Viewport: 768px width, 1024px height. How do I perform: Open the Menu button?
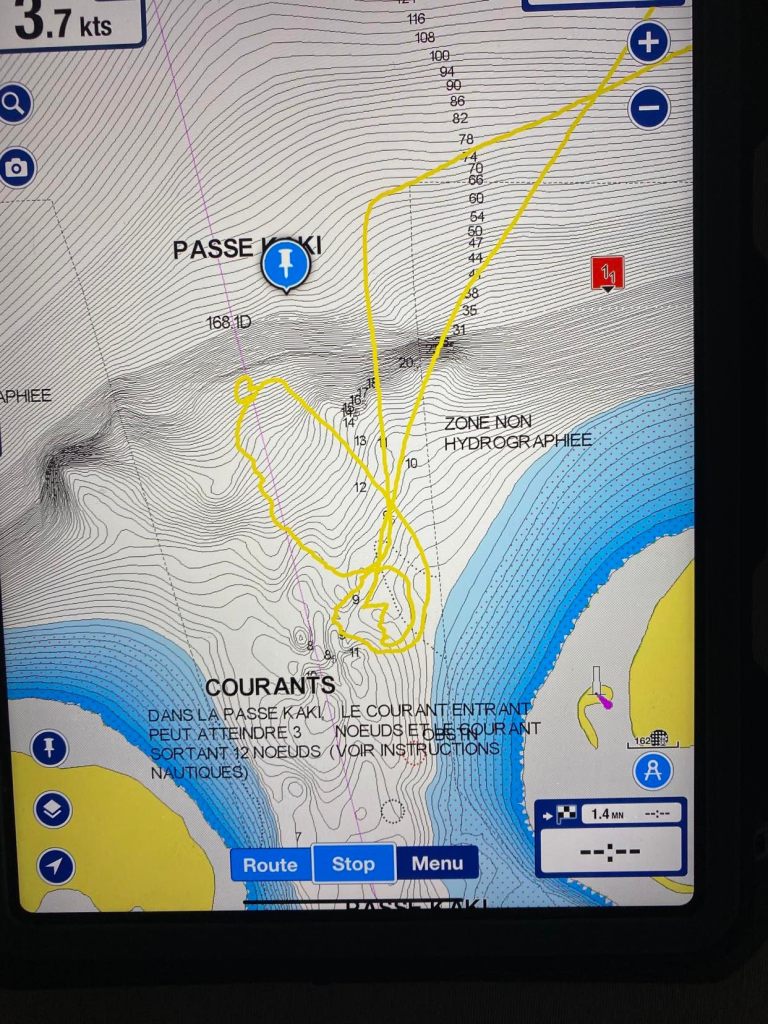point(437,864)
